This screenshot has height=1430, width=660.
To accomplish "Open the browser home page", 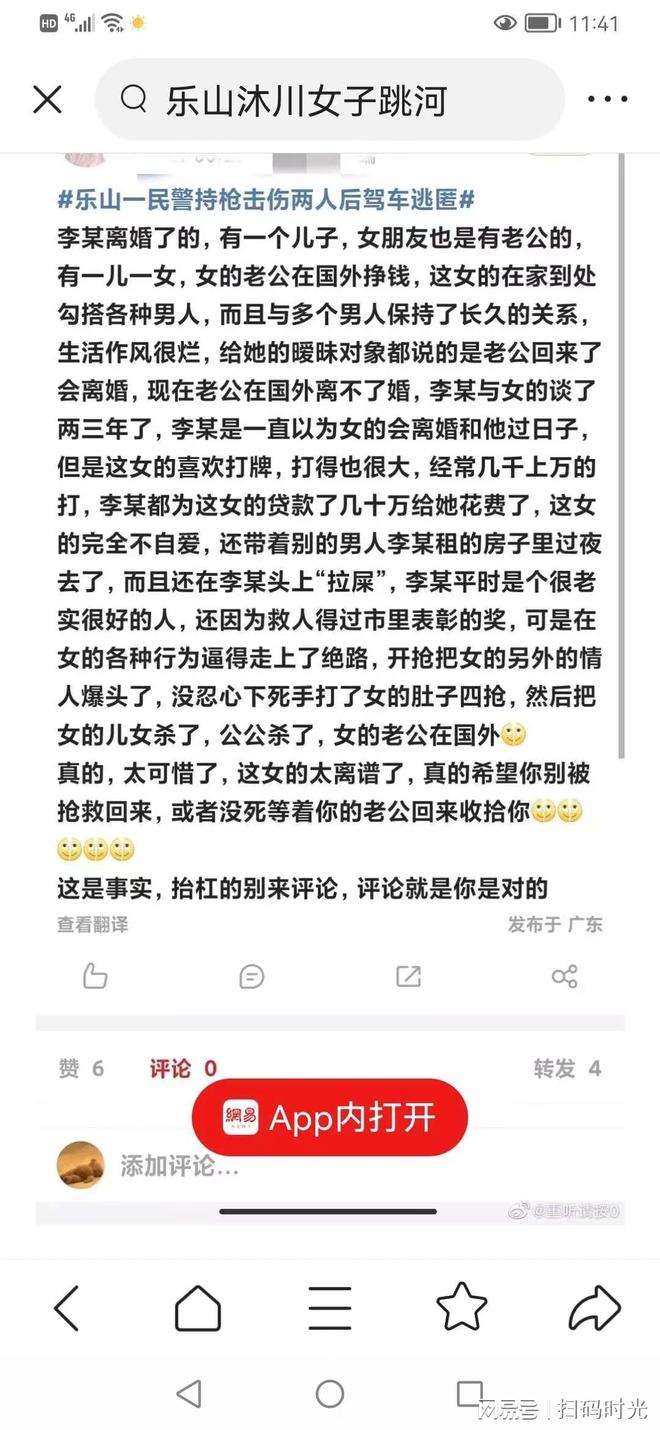I will click(x=197, y=1308).
